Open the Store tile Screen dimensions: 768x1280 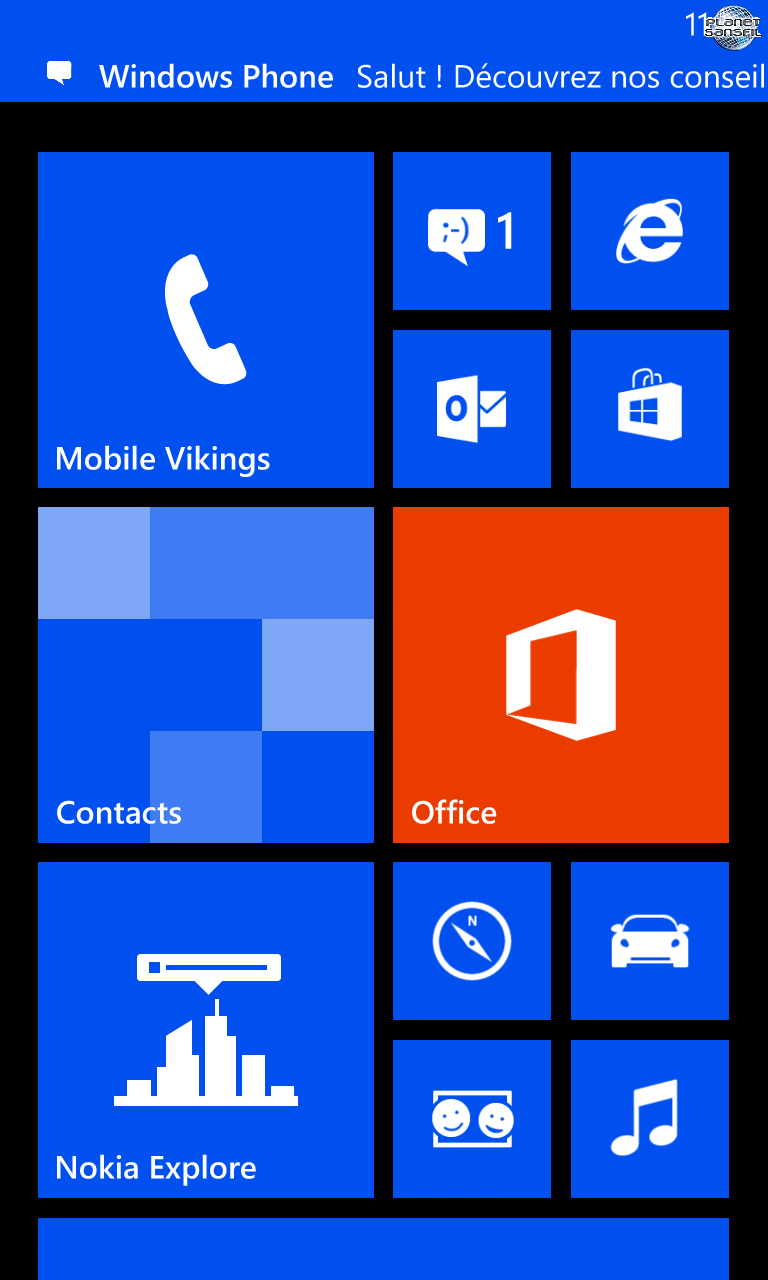tap(650, 409)
